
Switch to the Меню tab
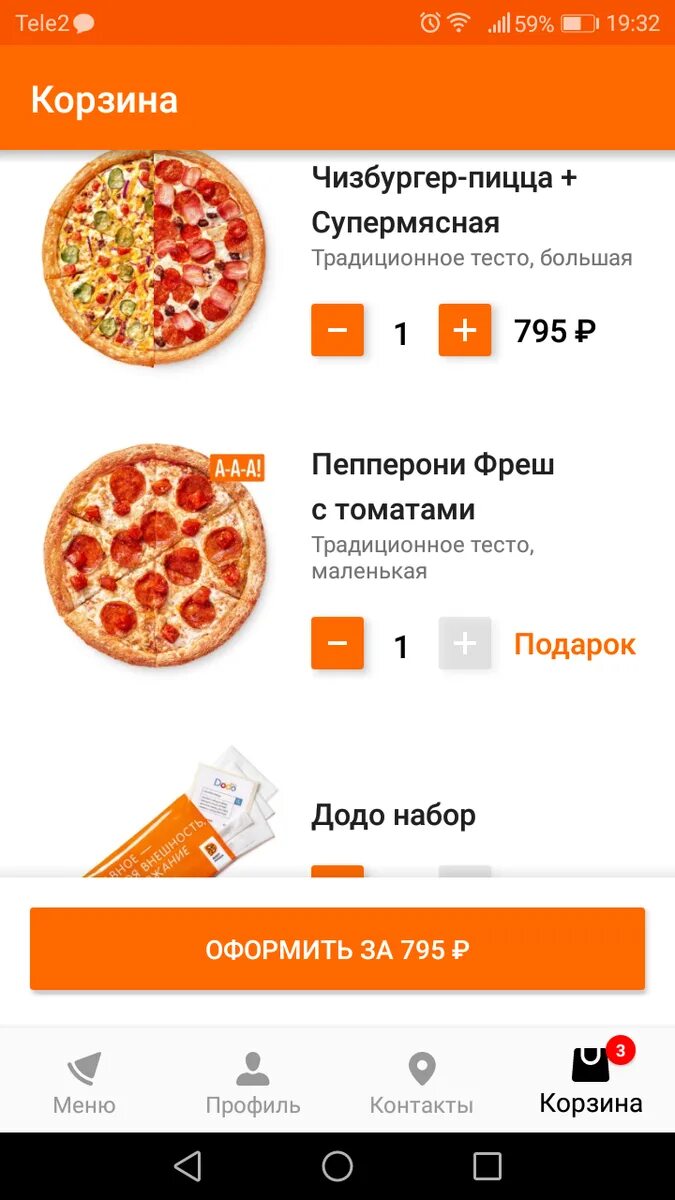click(84, 1082)
